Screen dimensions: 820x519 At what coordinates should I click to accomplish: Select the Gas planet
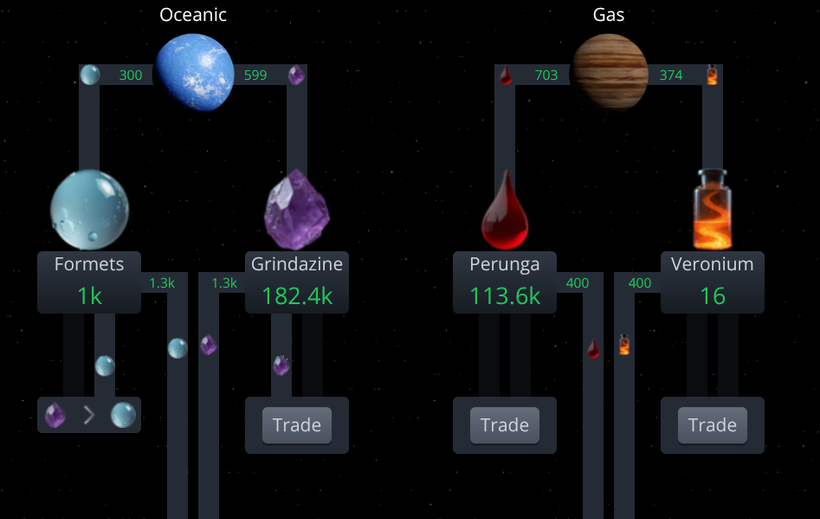[x=609, y=71]
